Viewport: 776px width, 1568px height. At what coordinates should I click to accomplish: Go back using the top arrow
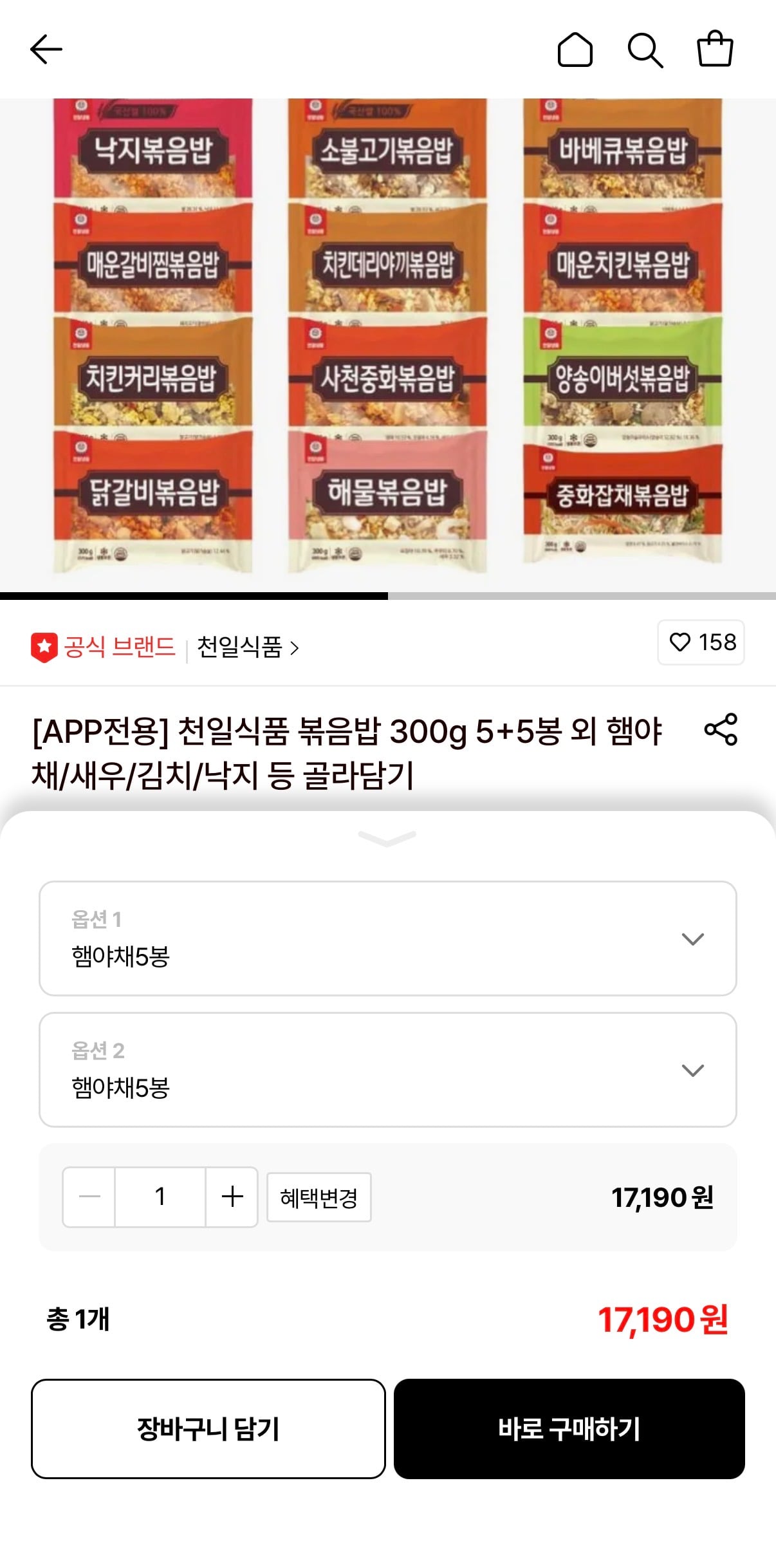[46, 50]
